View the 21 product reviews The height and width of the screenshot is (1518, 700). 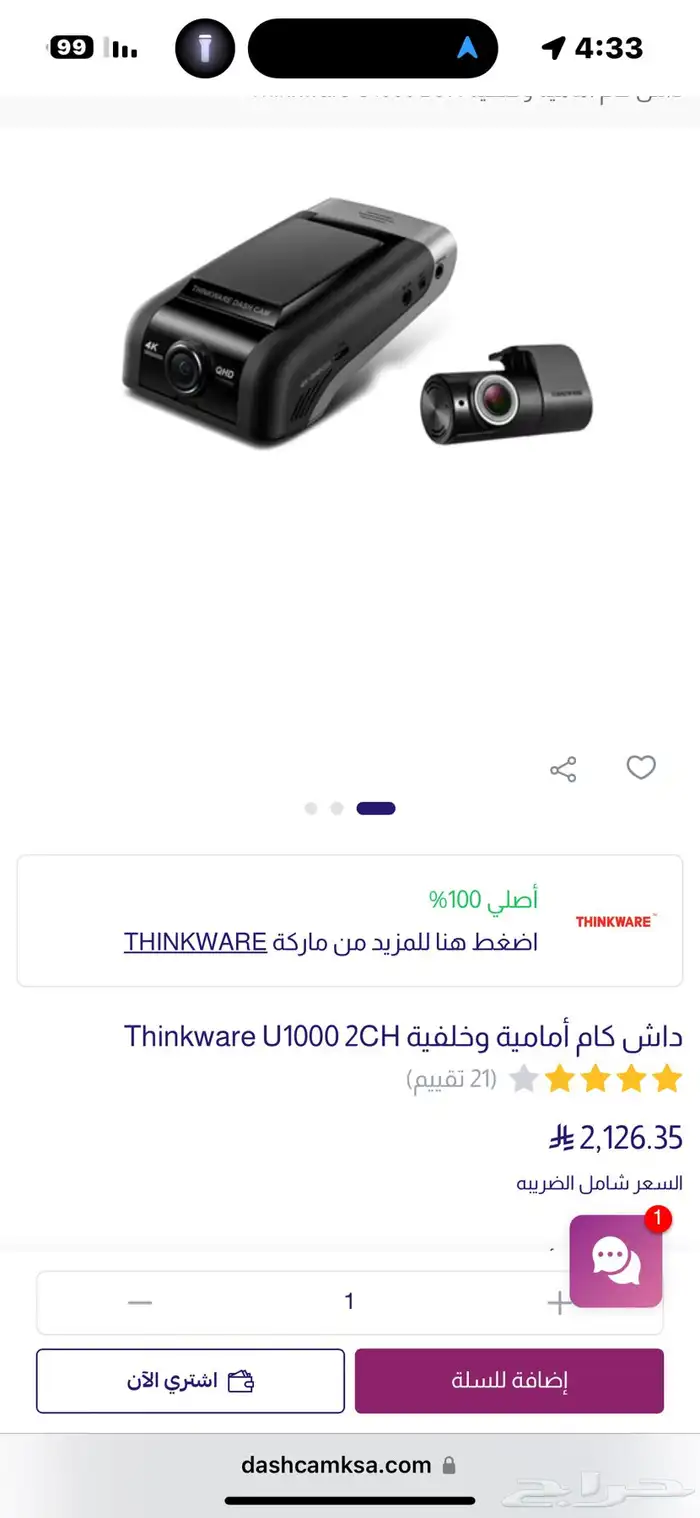tap(451, 1080)
